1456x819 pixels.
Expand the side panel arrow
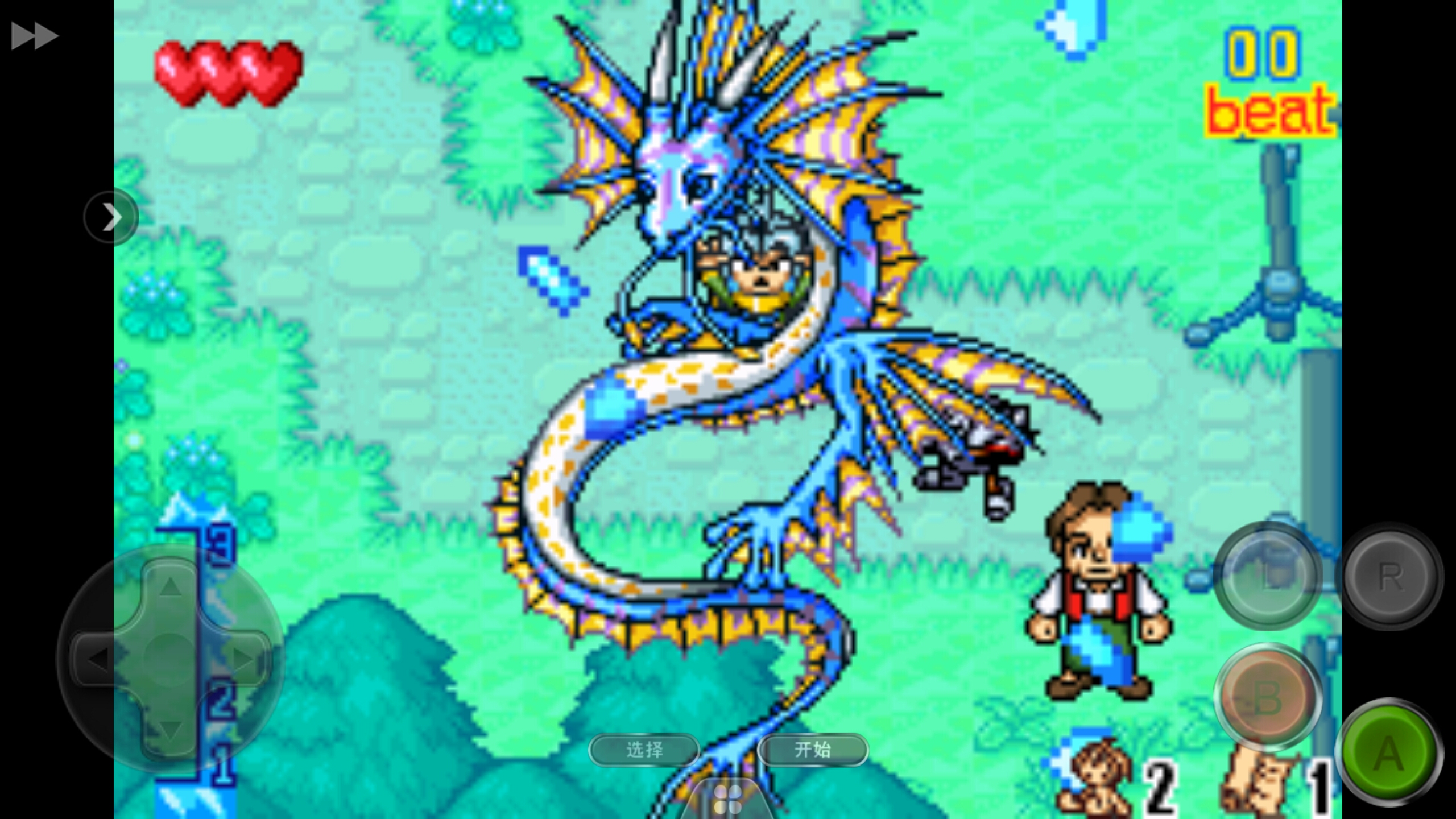pyautogui.click(x=111, y=217)
